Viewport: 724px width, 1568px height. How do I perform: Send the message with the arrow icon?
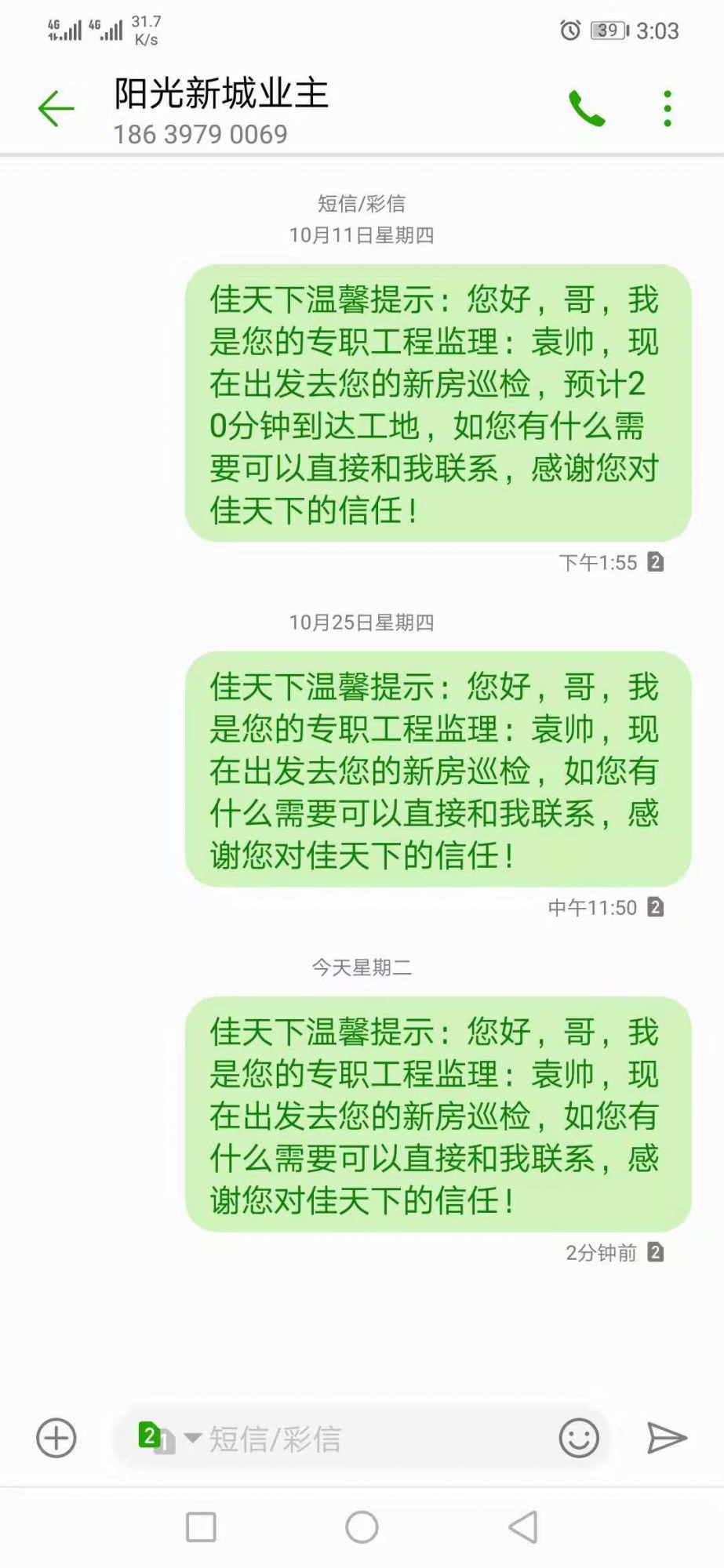pos(667,1438)
